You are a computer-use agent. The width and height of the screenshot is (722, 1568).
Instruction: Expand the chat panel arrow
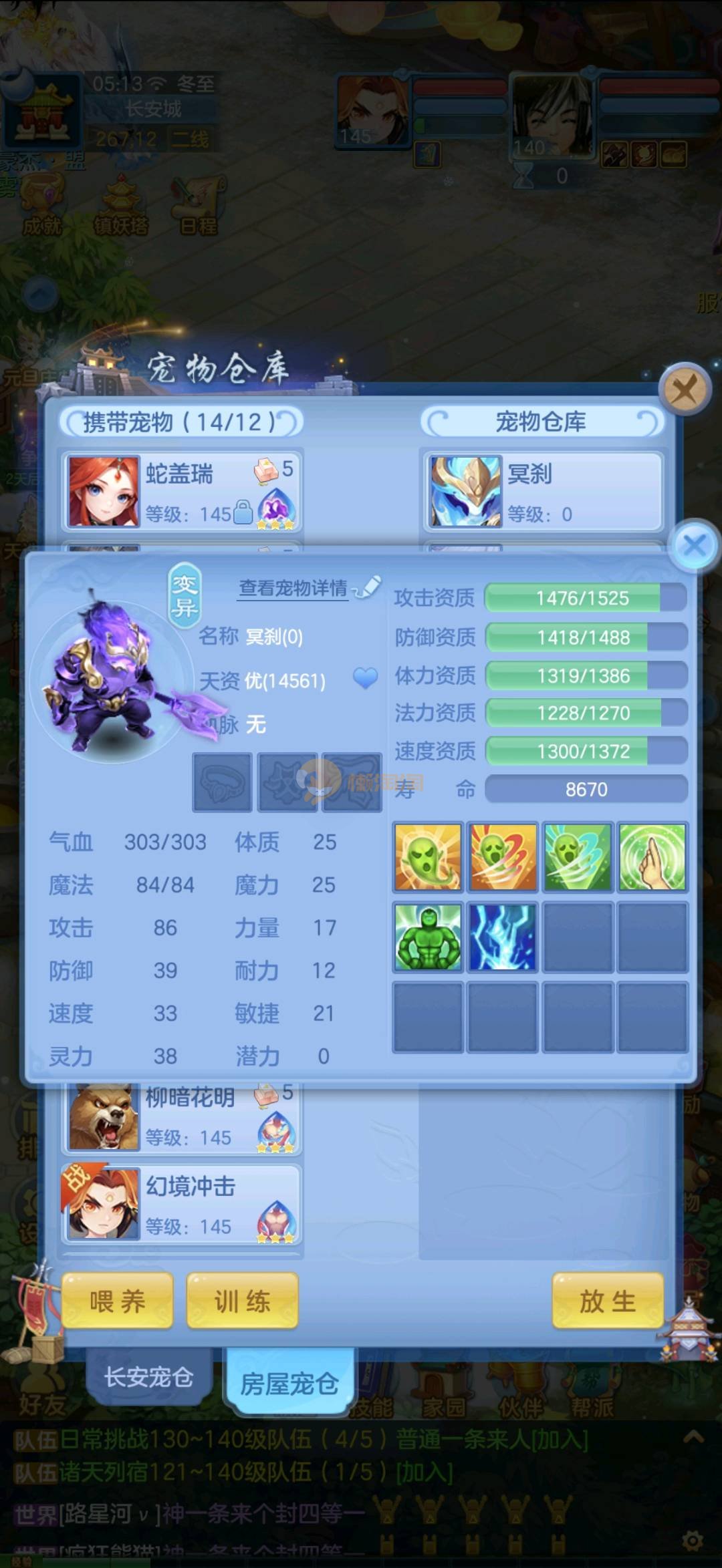tap(693, 1436)
